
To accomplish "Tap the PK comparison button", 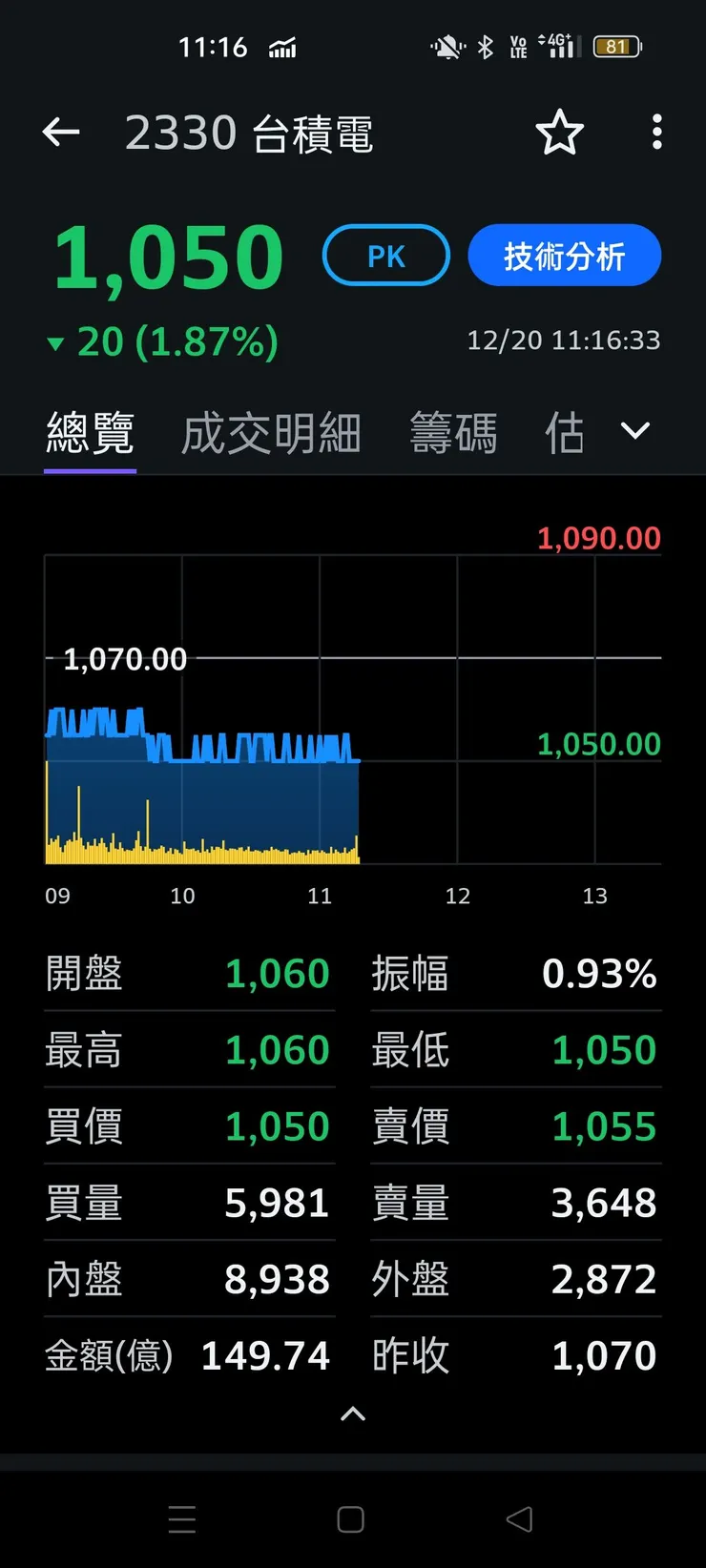I will tap(385, 255).
